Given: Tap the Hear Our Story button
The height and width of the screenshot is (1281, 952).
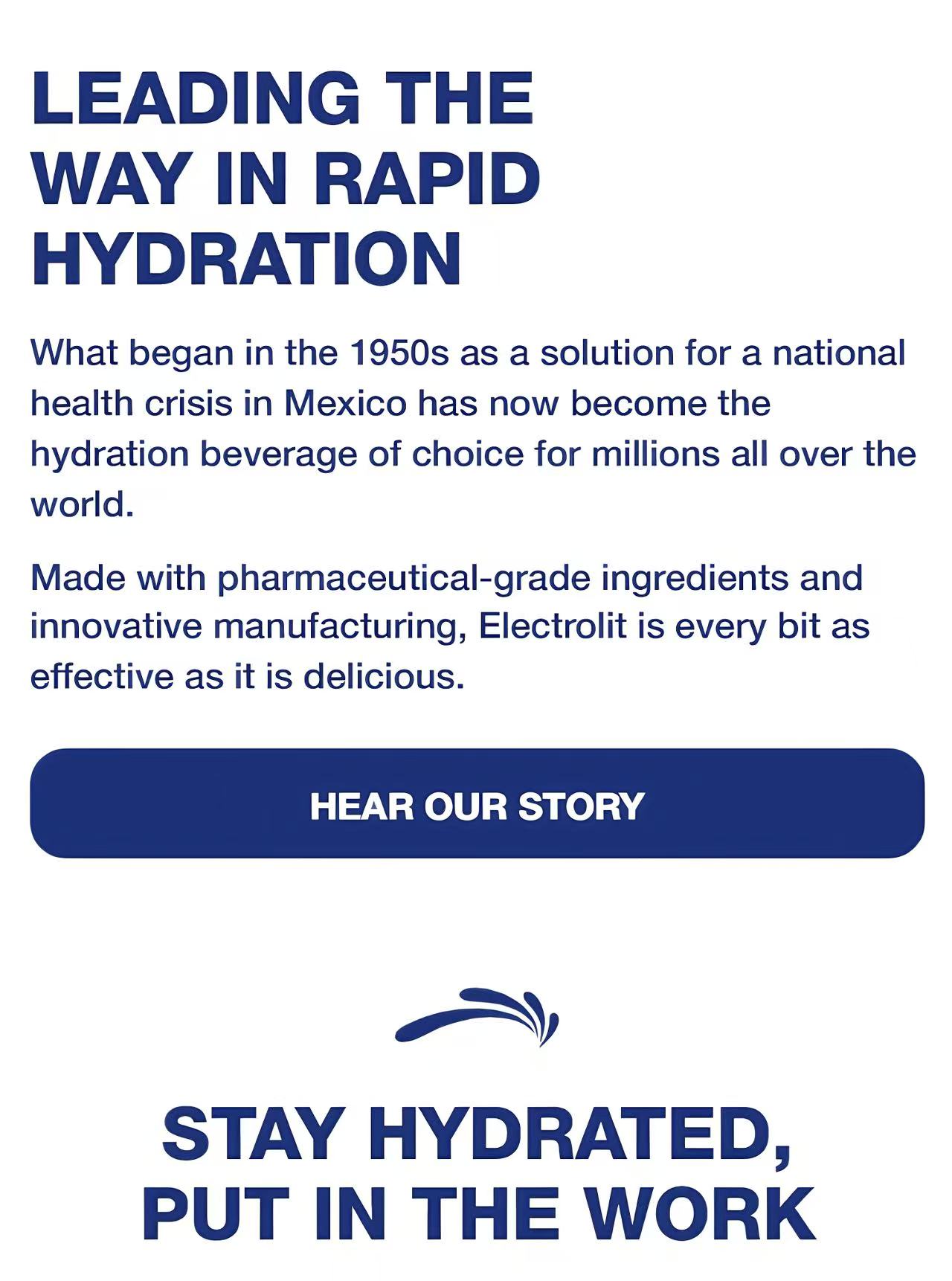Looking at the screenshot, I should pos(477,804).
